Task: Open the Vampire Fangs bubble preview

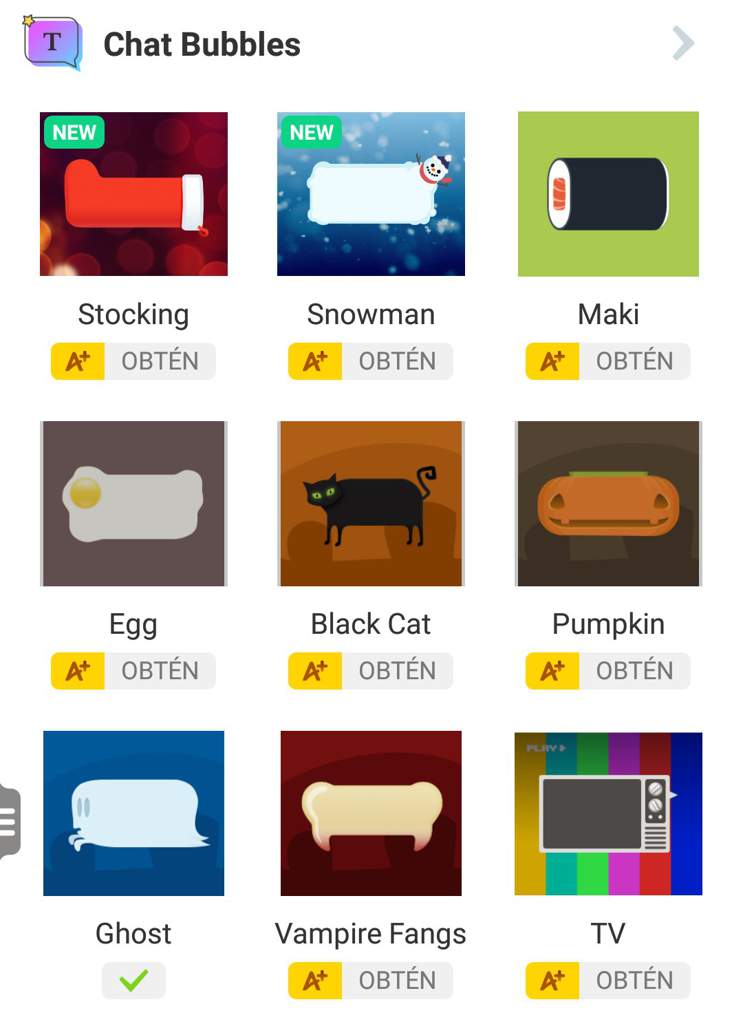Action: 370,813
